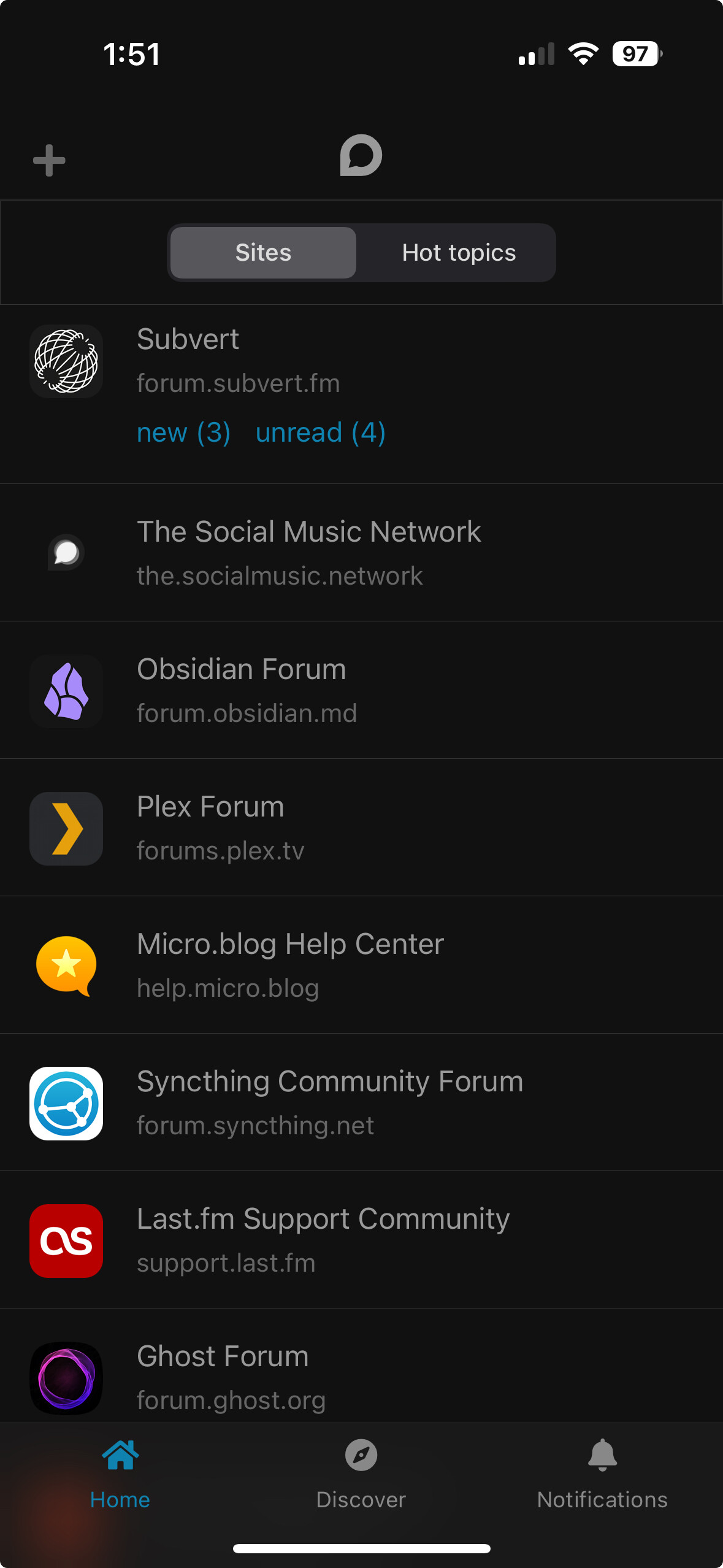Switch to the Discover tab
723x1568 pixels.
(361, 1474)
